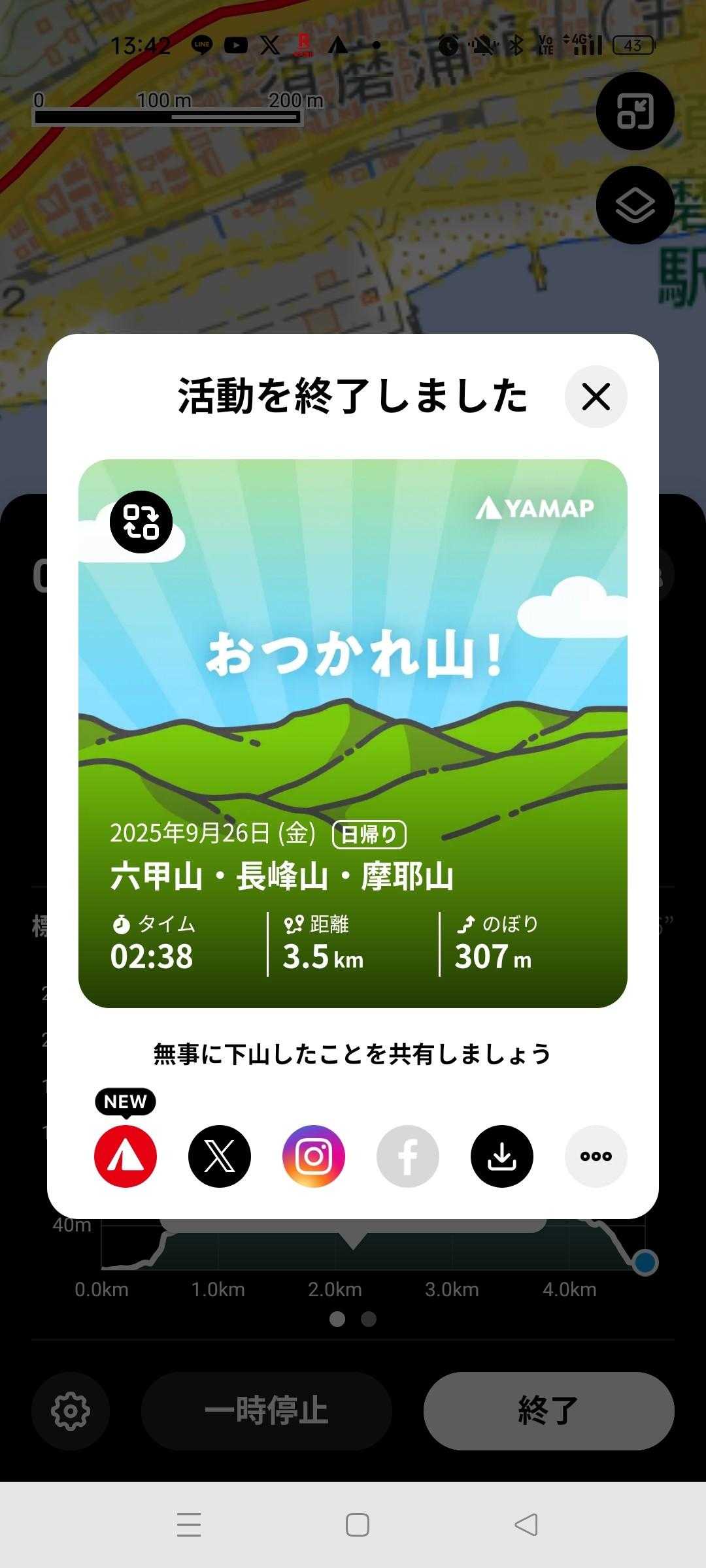The height and width of the screenshot is (1568, 706).
Task: Download the activity card image
Action: (502, 1156)
